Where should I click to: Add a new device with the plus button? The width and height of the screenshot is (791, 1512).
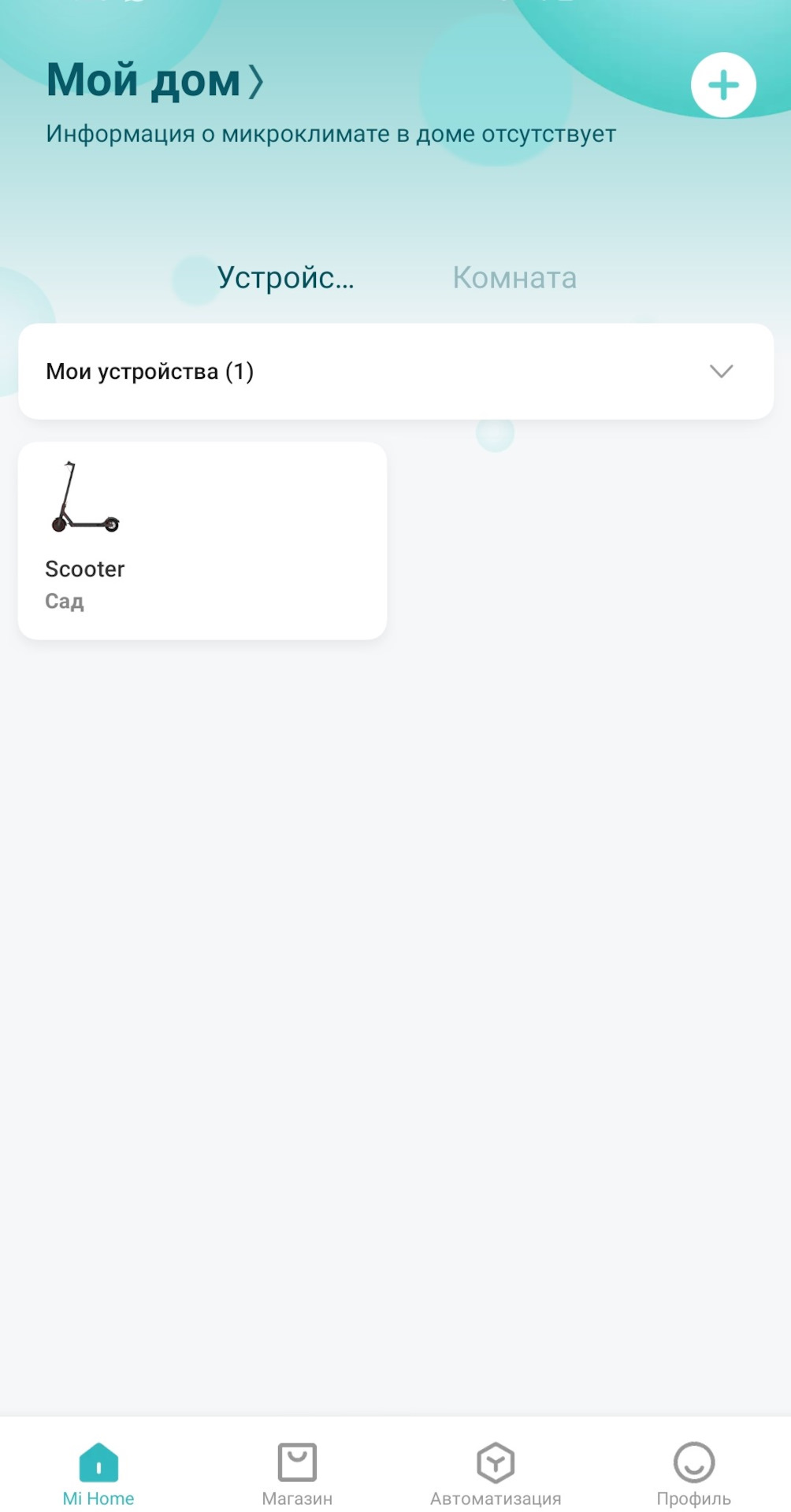click(723, 85)
